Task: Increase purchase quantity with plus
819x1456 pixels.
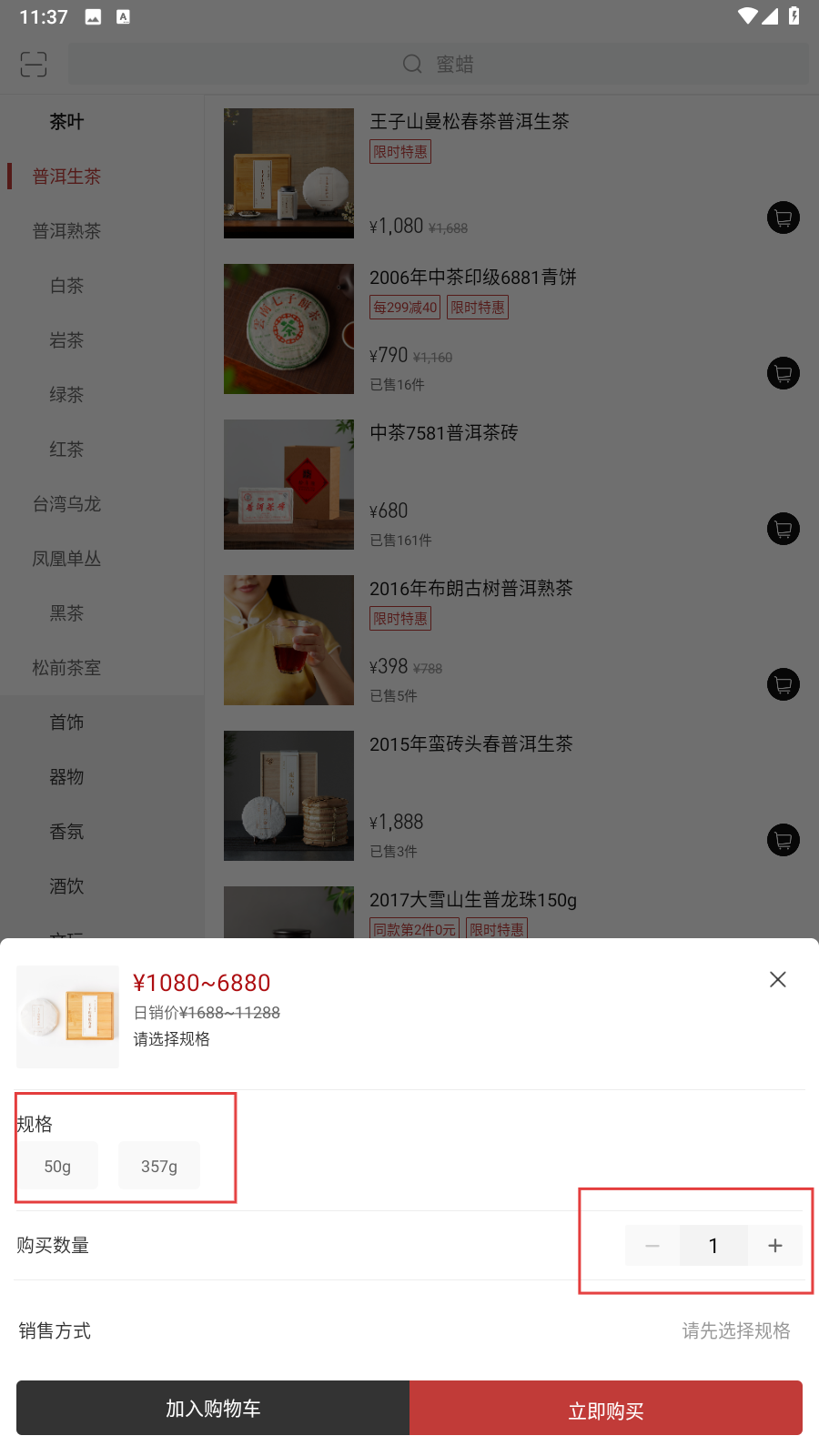Action: tap(775, 1245)
